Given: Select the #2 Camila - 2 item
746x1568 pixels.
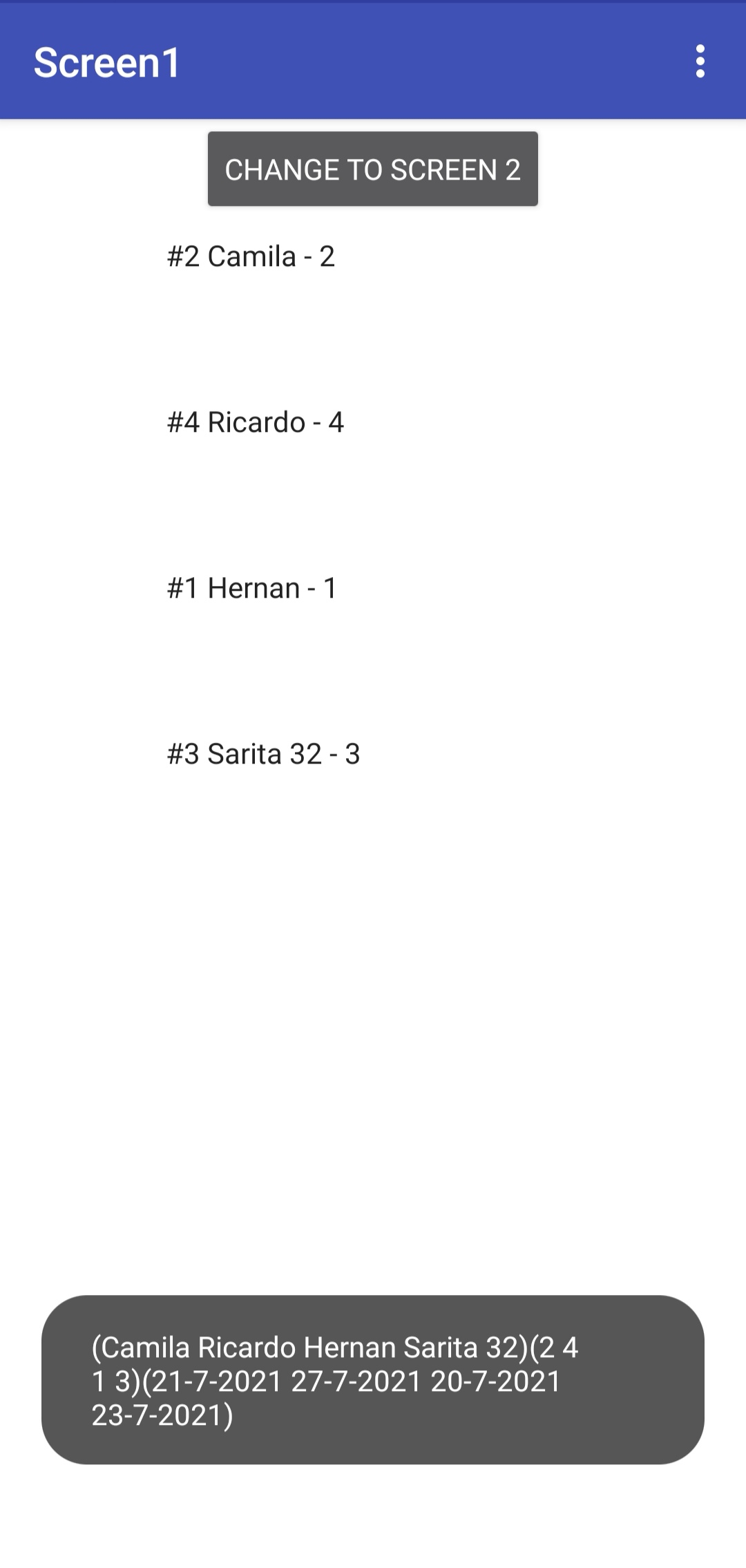Looking at the screenshot, I should tap(251, 257).
